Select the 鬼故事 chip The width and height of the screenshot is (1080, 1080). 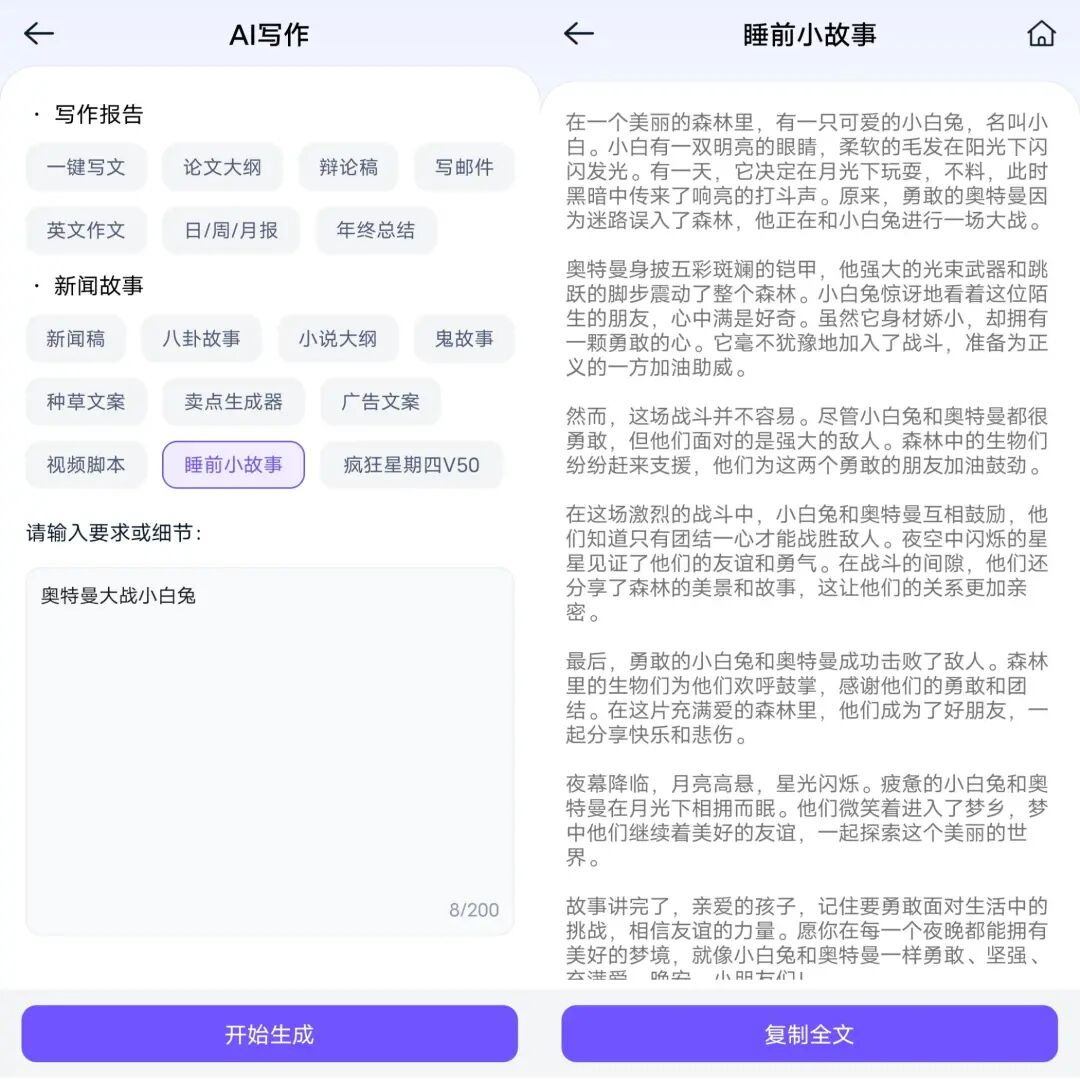click(x=464, y=339)
